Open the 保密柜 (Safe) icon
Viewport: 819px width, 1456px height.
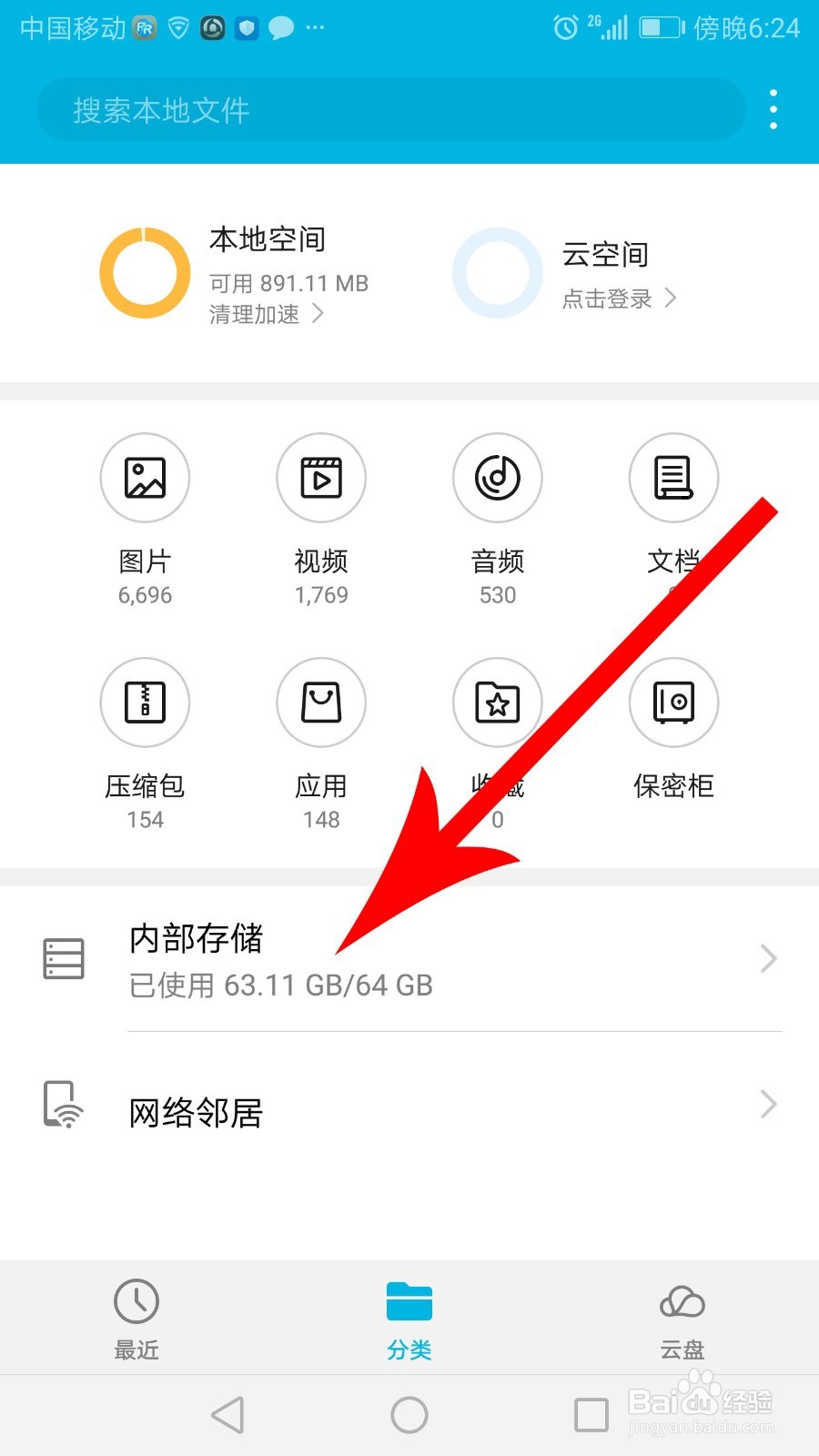pyautogui.click(x=673, y=703)
